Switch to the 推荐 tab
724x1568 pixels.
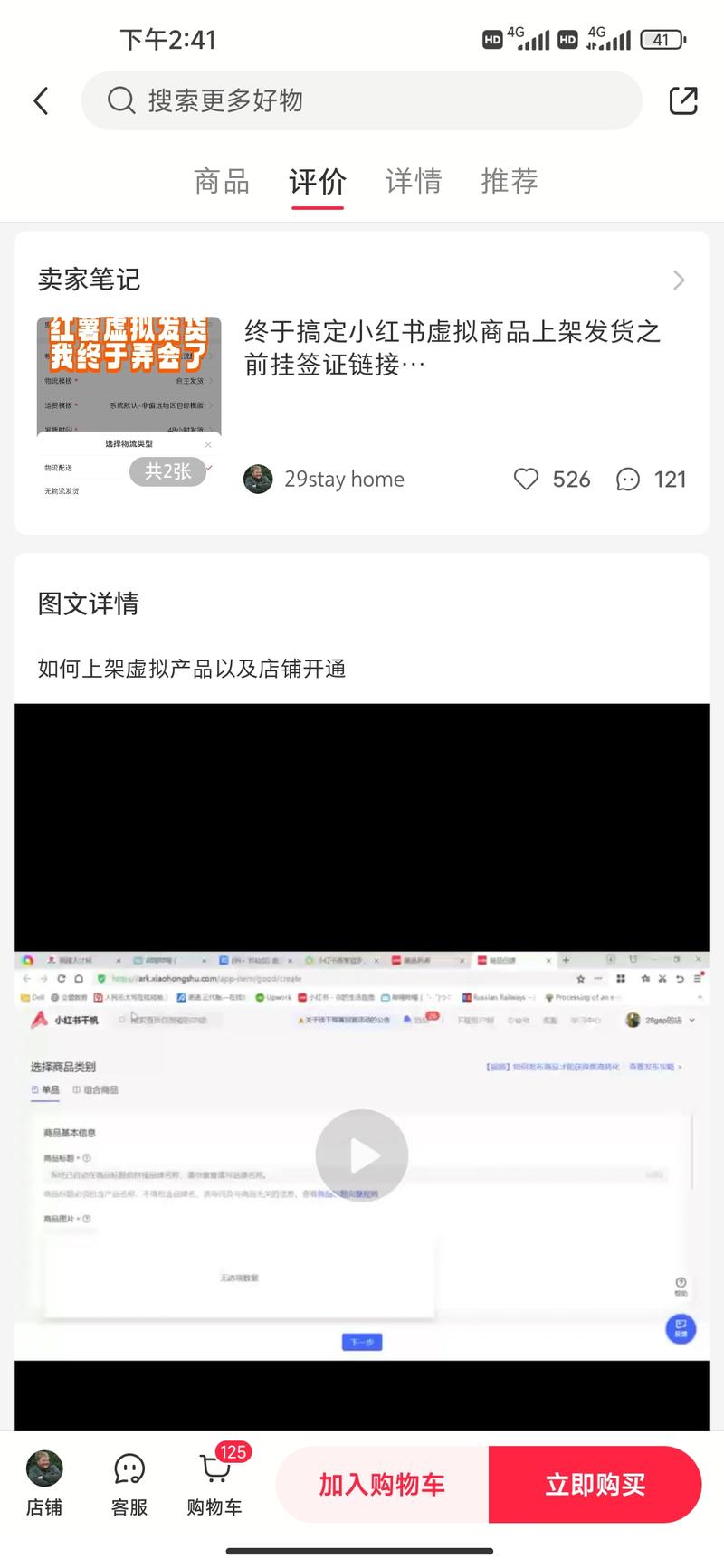(x=510, y=182)
